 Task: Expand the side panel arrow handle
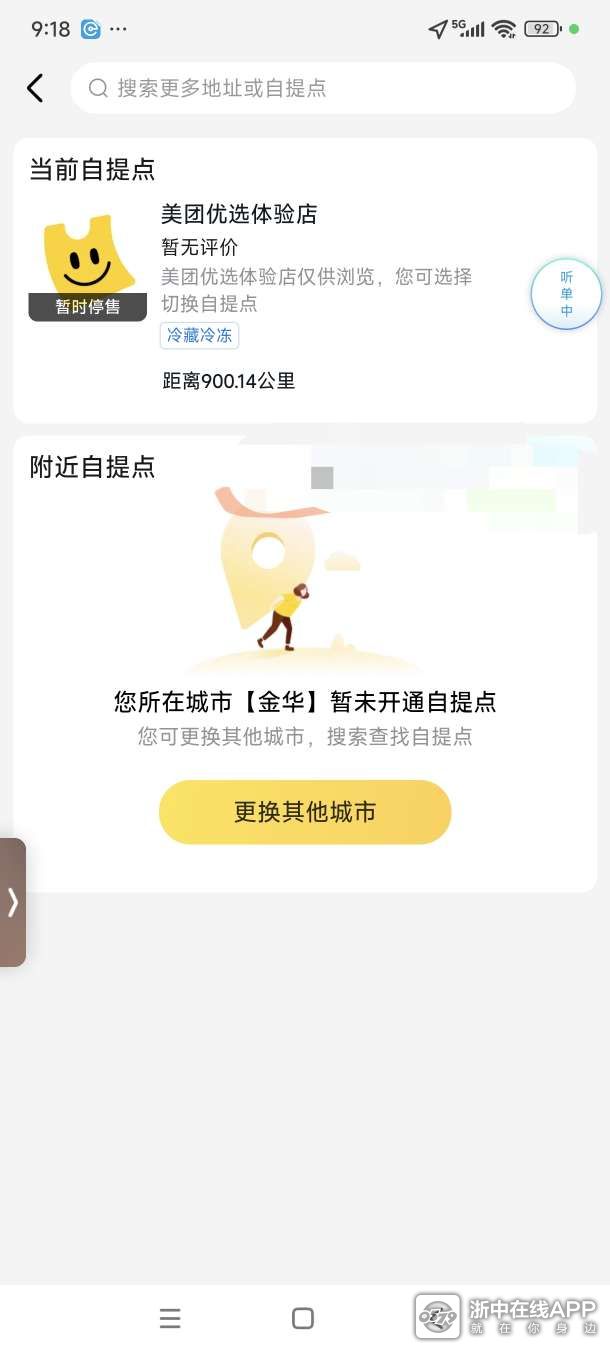click(x=13, y=902)
